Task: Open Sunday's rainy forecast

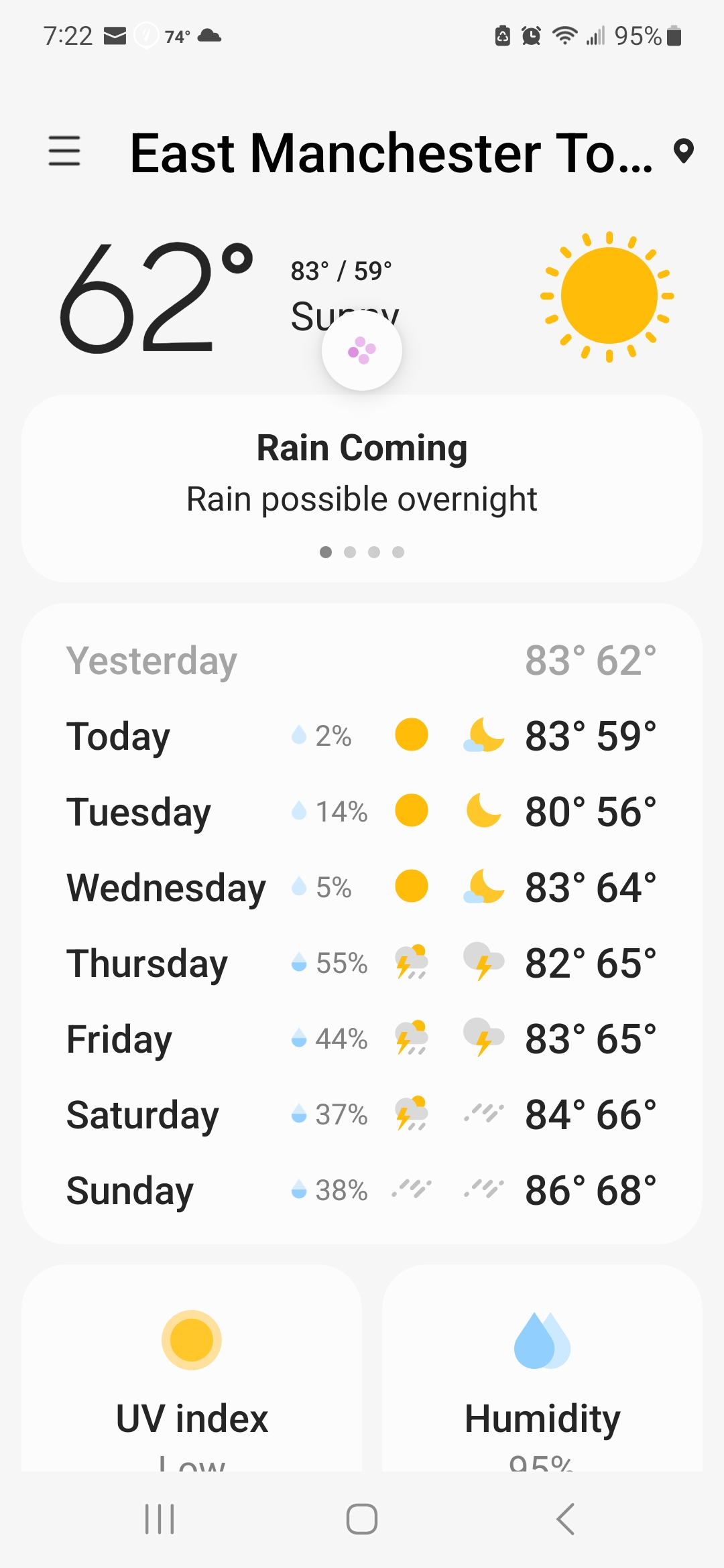Action: pyautogui.click(x=362, y=1190)
